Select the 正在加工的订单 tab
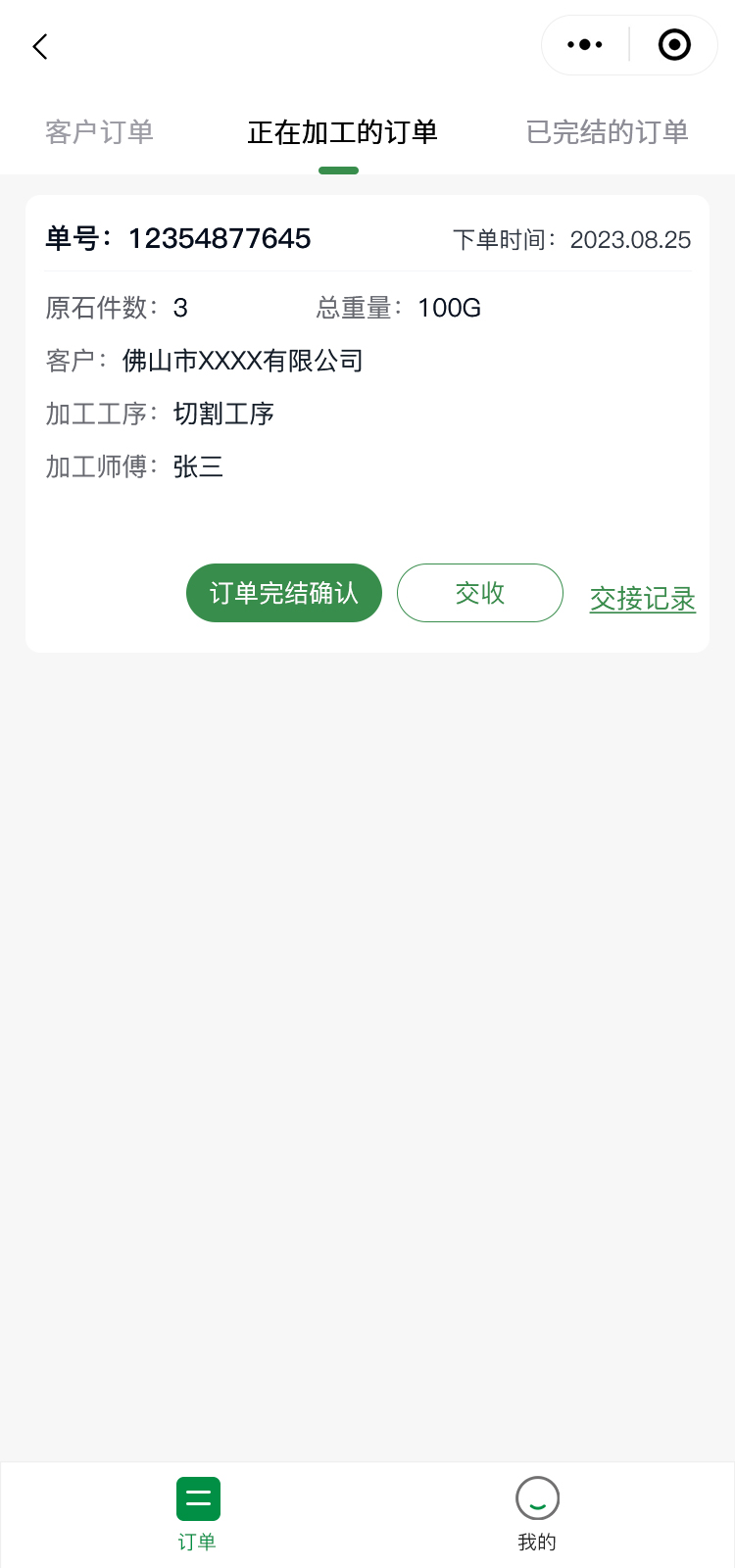Screen dimensions: 735x1568 (x=342, y=132)
